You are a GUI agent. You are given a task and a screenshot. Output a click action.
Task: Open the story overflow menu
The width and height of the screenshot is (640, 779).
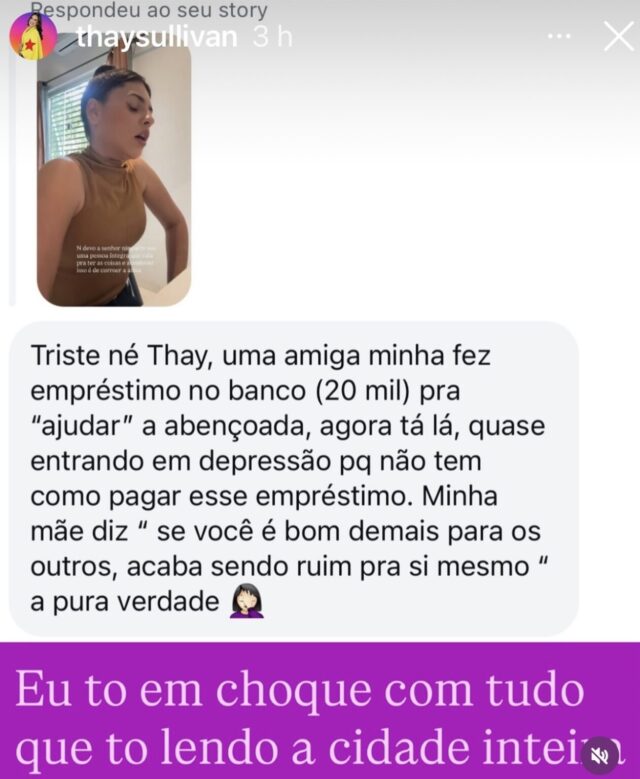pos(559,37)
